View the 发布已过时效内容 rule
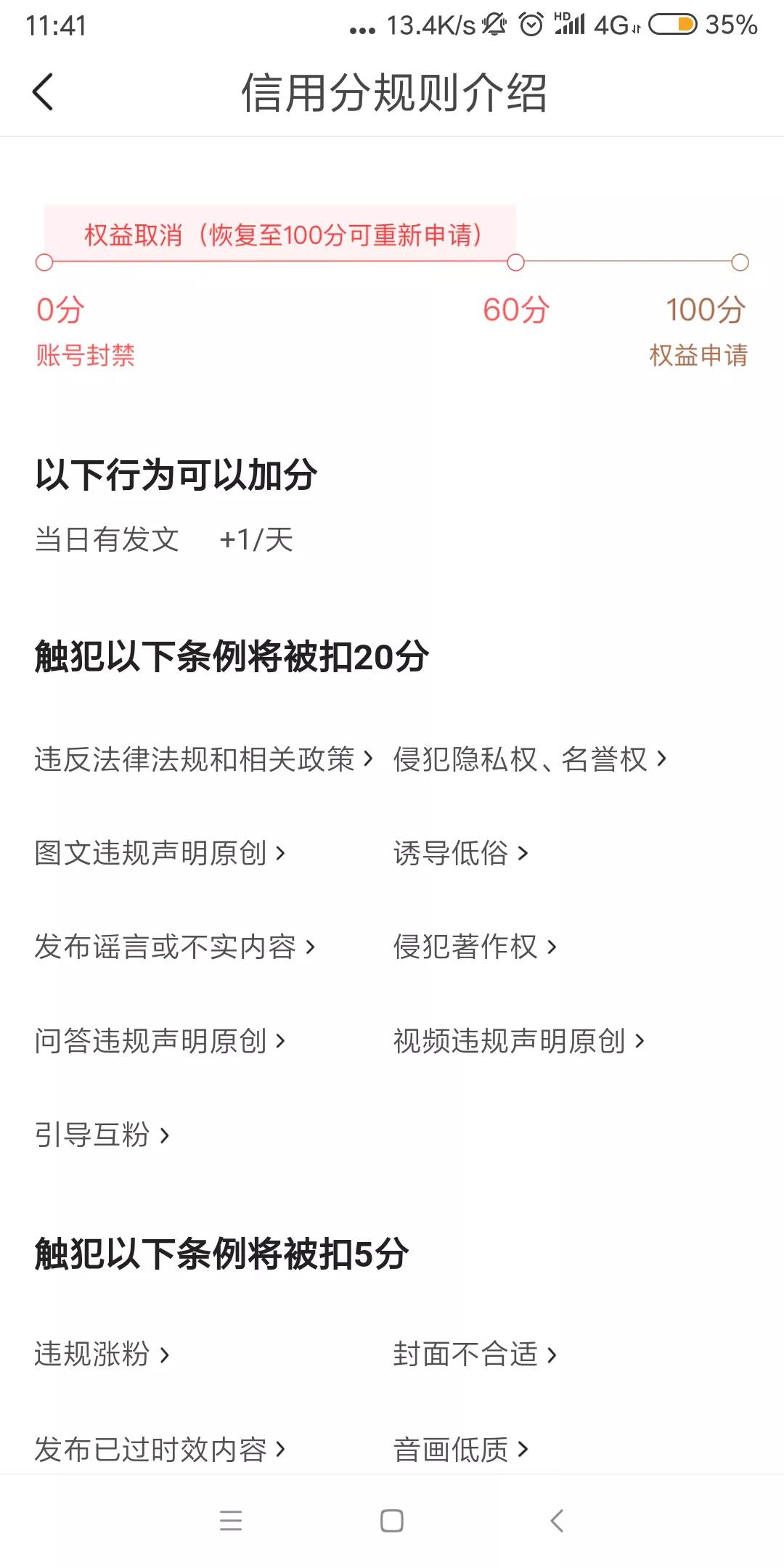This screenshot has height=1568, width=784. coord(160,1450)
